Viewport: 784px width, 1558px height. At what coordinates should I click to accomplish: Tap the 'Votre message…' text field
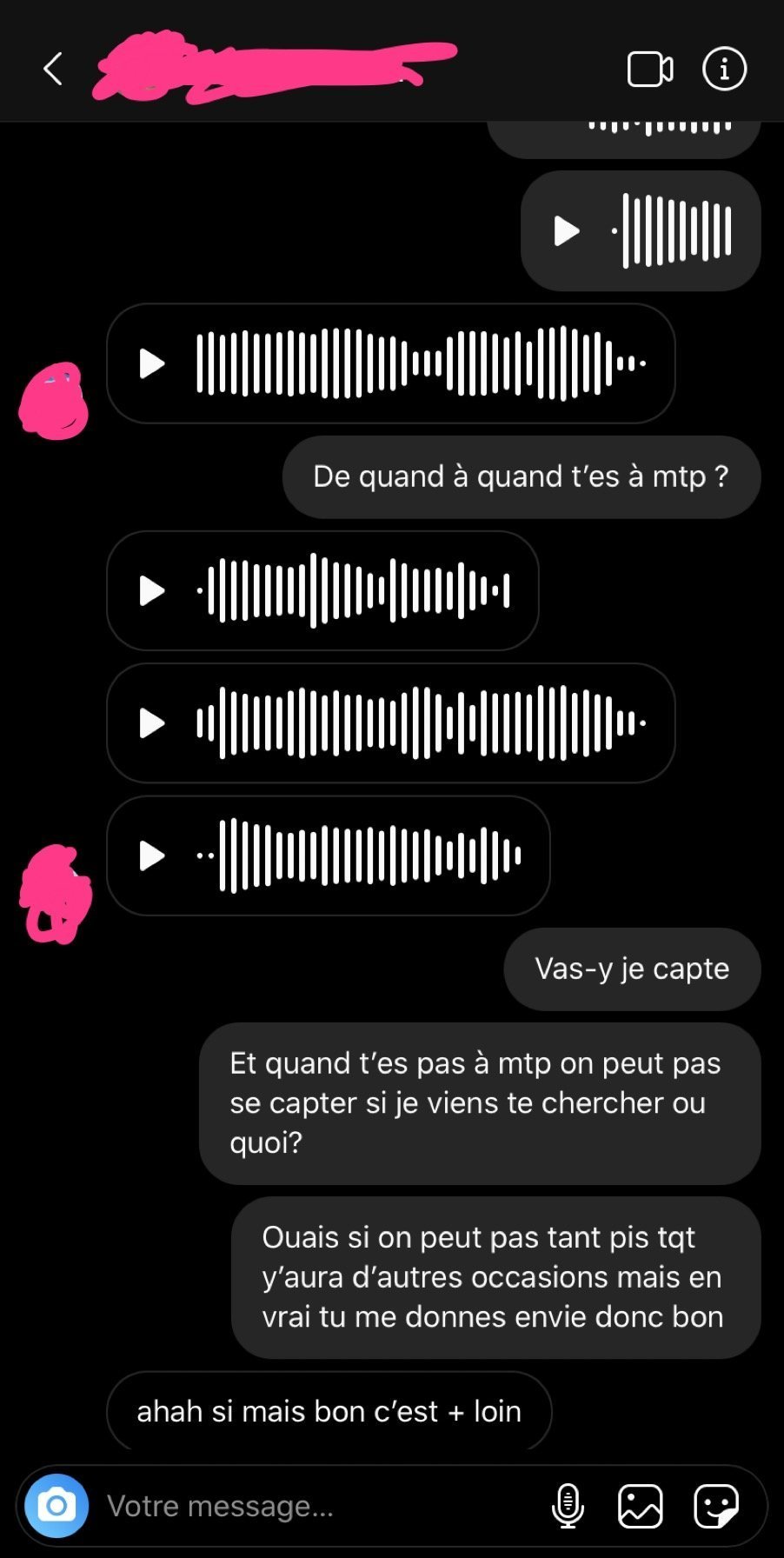313,1506
